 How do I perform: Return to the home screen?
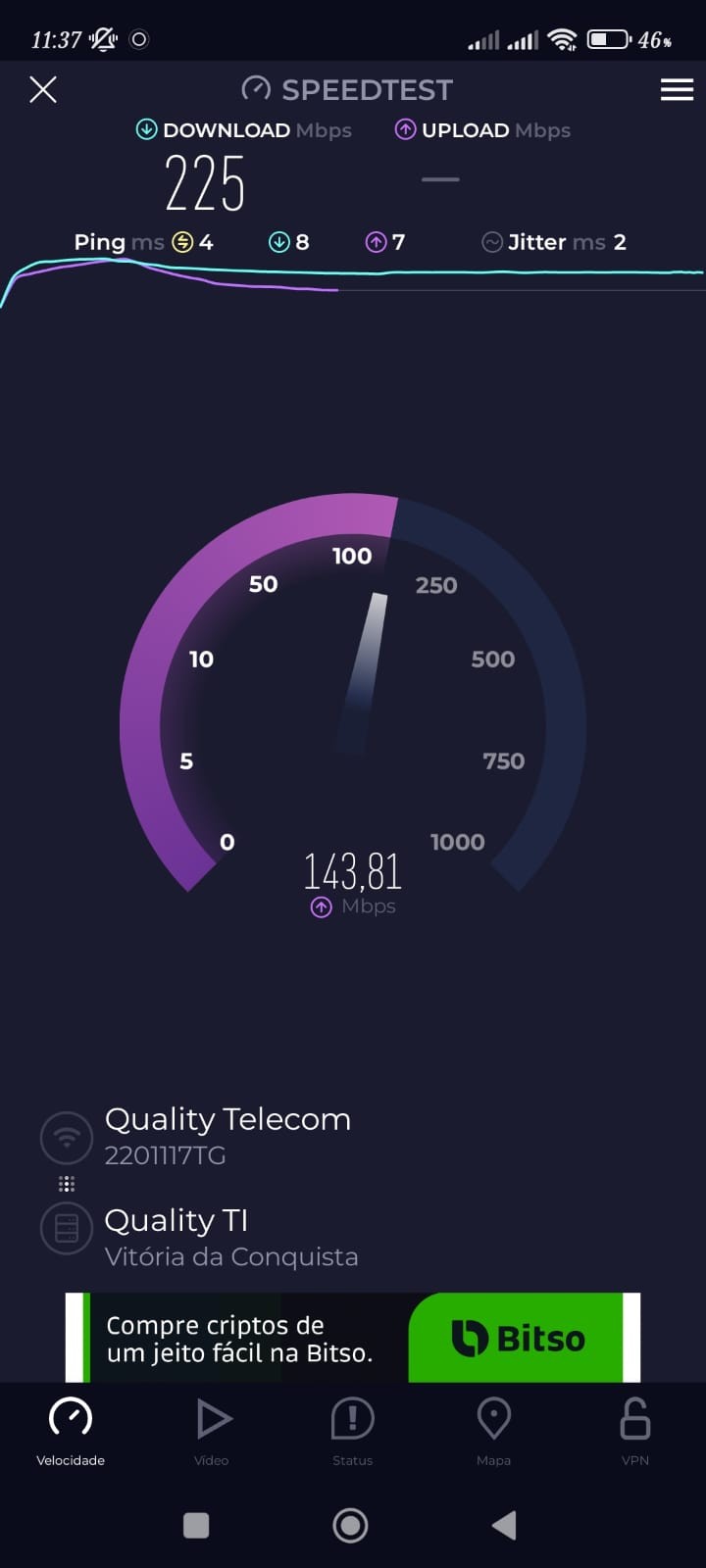350,1525
